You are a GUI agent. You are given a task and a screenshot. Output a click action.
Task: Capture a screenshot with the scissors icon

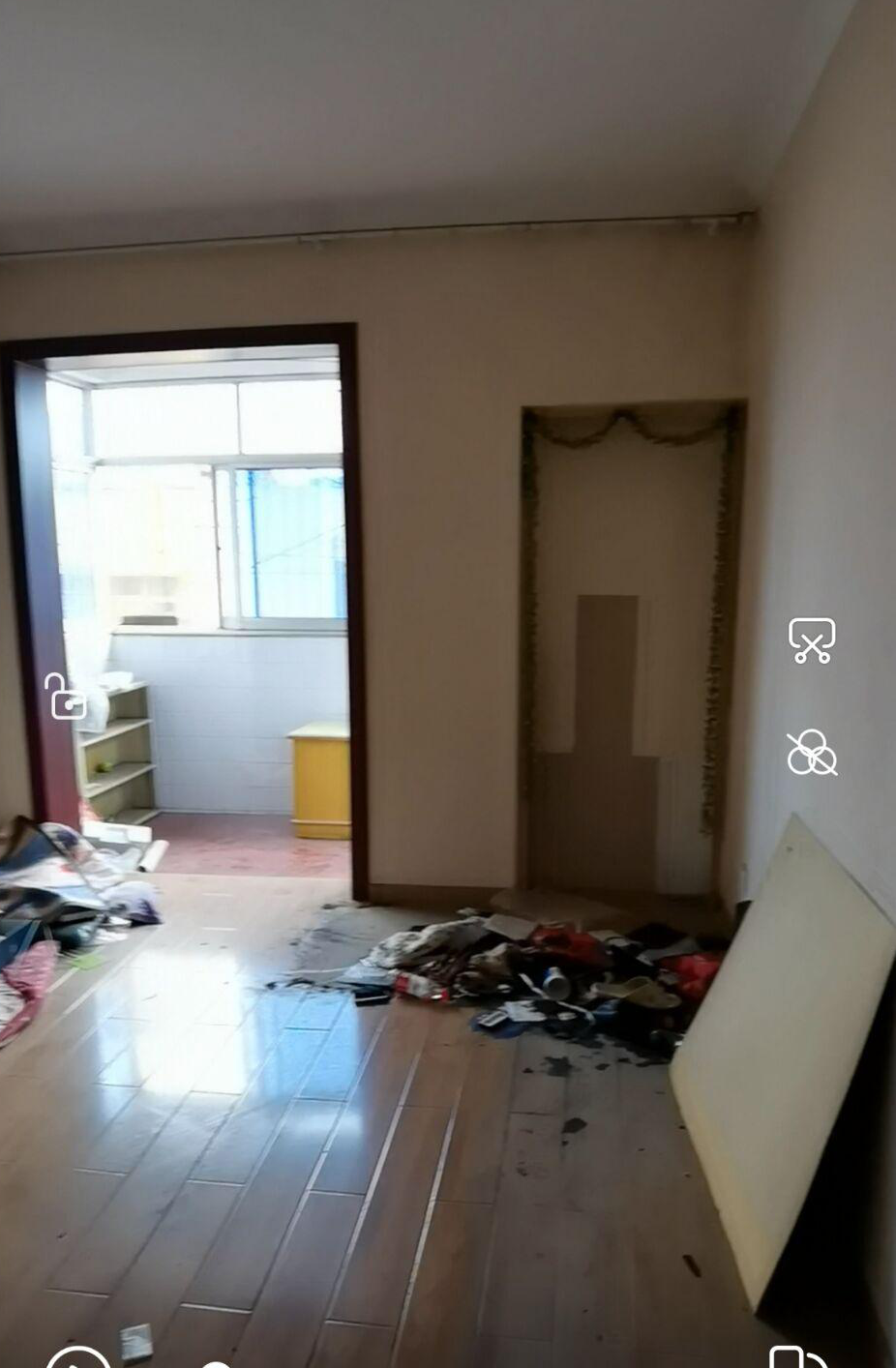click(811, 640)
